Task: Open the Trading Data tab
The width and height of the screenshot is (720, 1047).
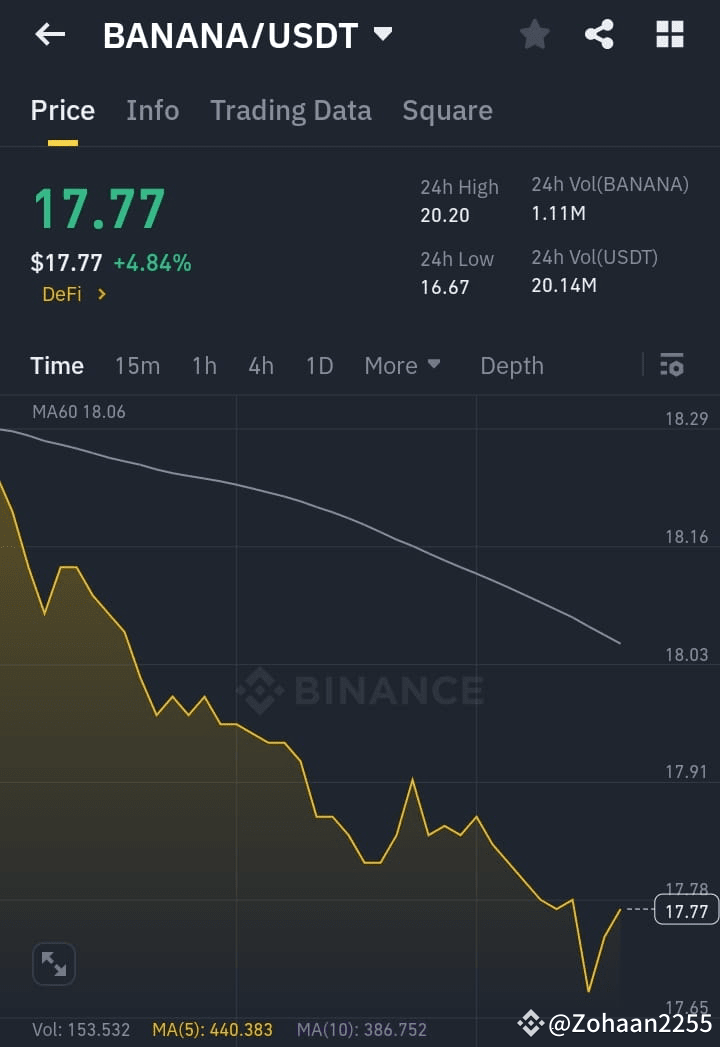Action: 290,110
